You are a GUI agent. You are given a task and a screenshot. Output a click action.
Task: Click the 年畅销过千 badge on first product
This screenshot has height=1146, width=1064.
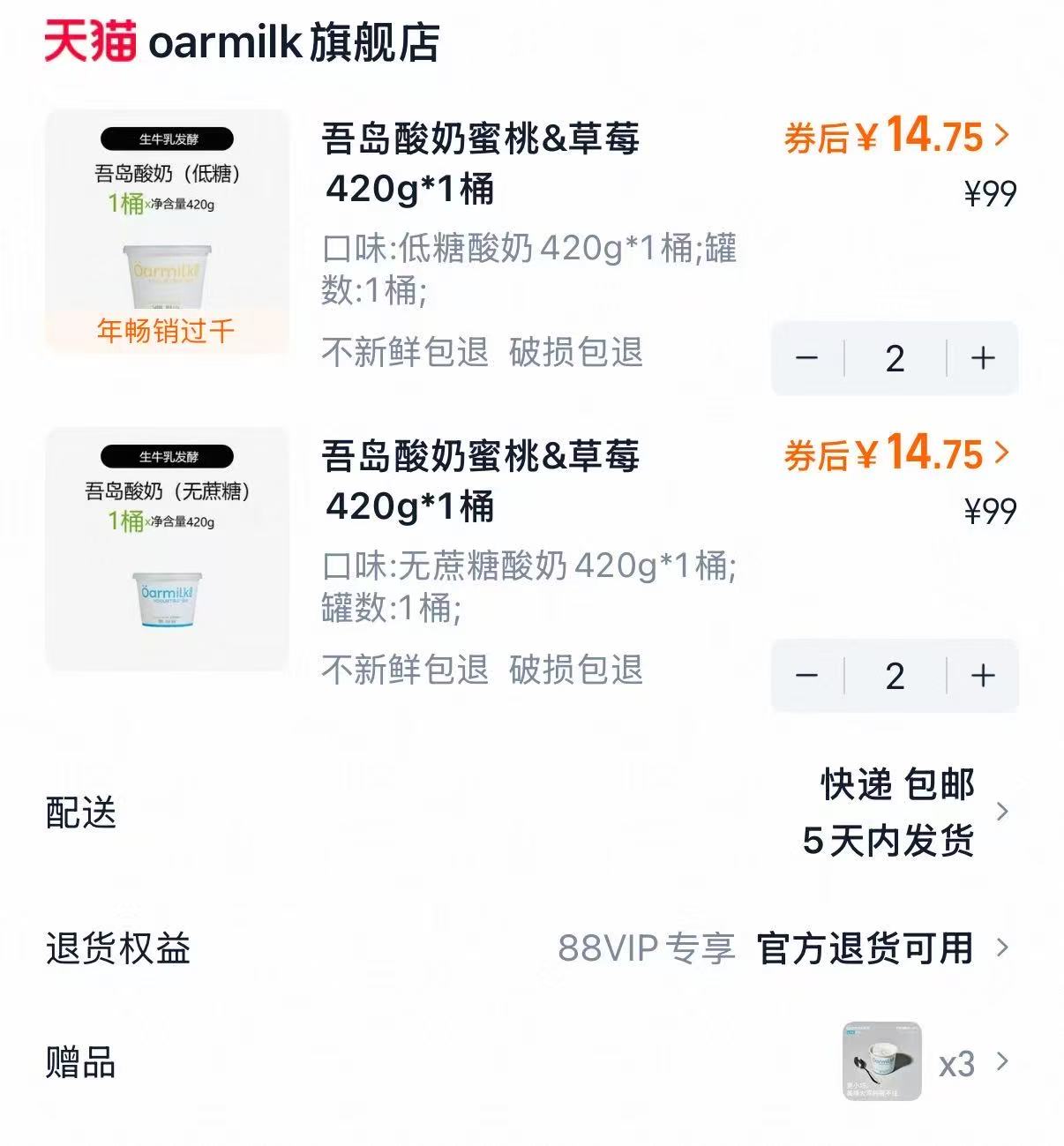166,331
